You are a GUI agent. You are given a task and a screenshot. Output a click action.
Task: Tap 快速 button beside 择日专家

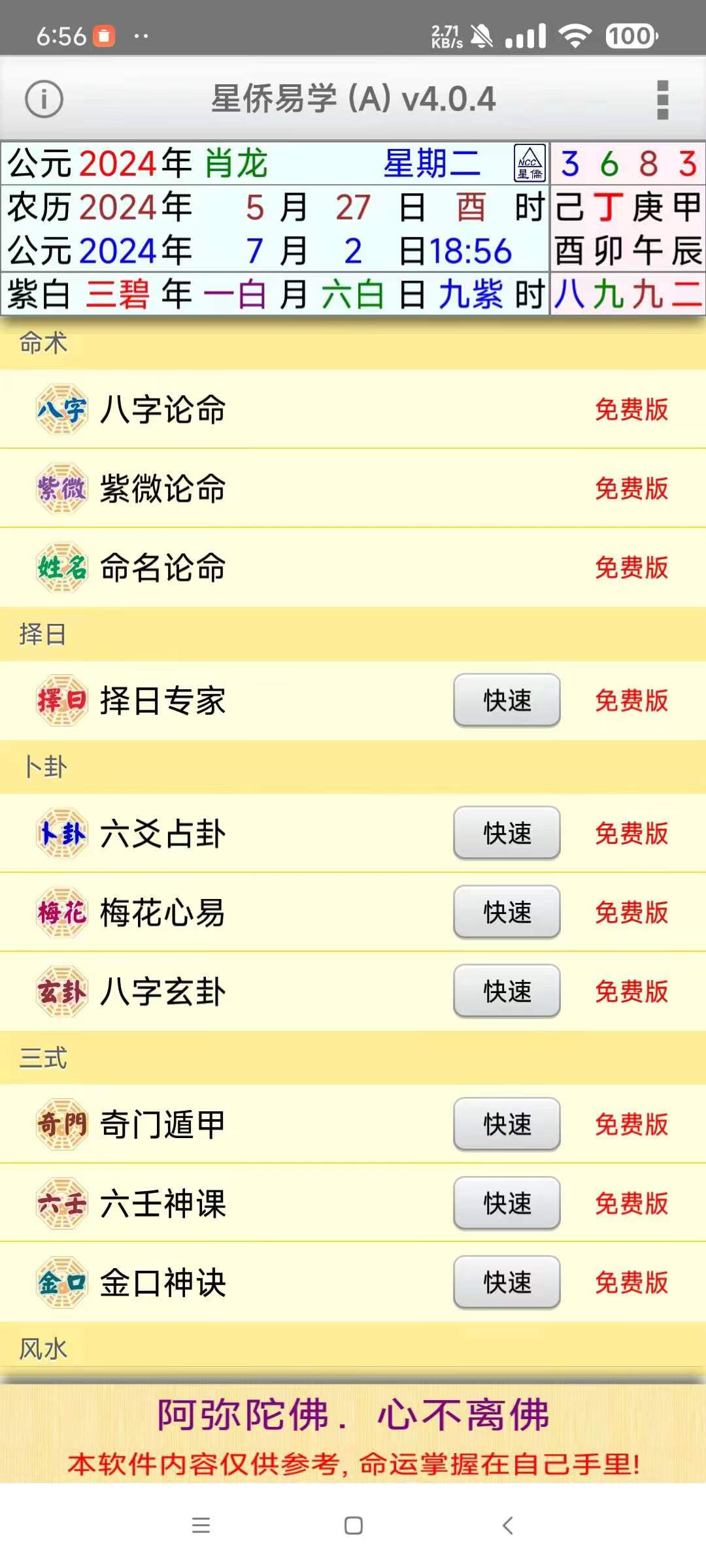[507, 700]
